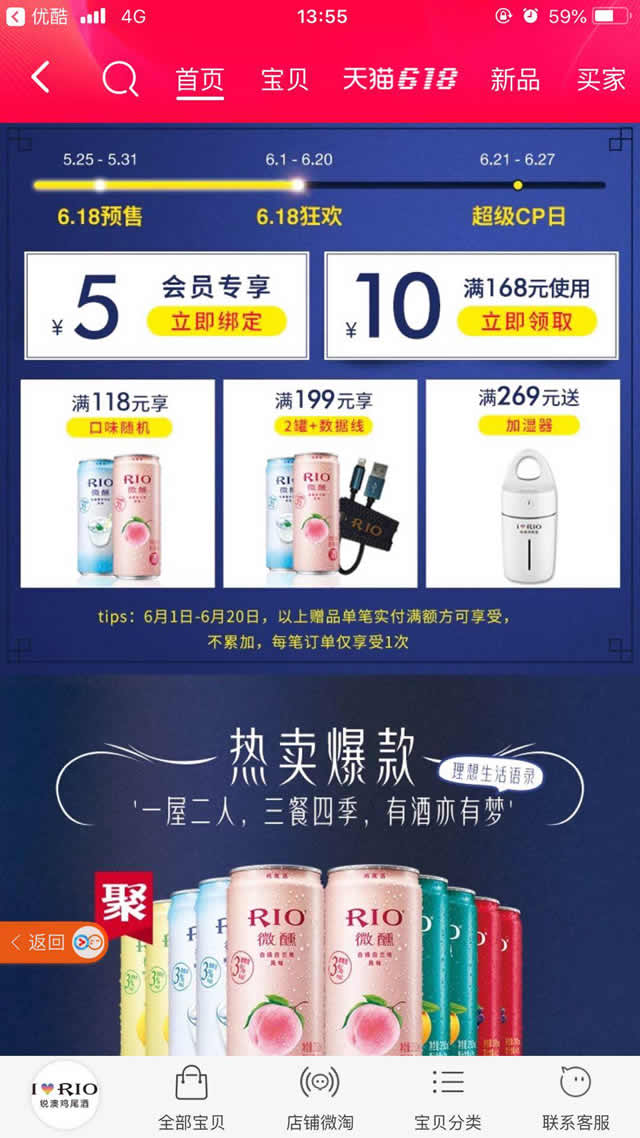This screenshot has height=1138, width=640.
Task: Switch to the 新品 tab
Action: [515, 79]
